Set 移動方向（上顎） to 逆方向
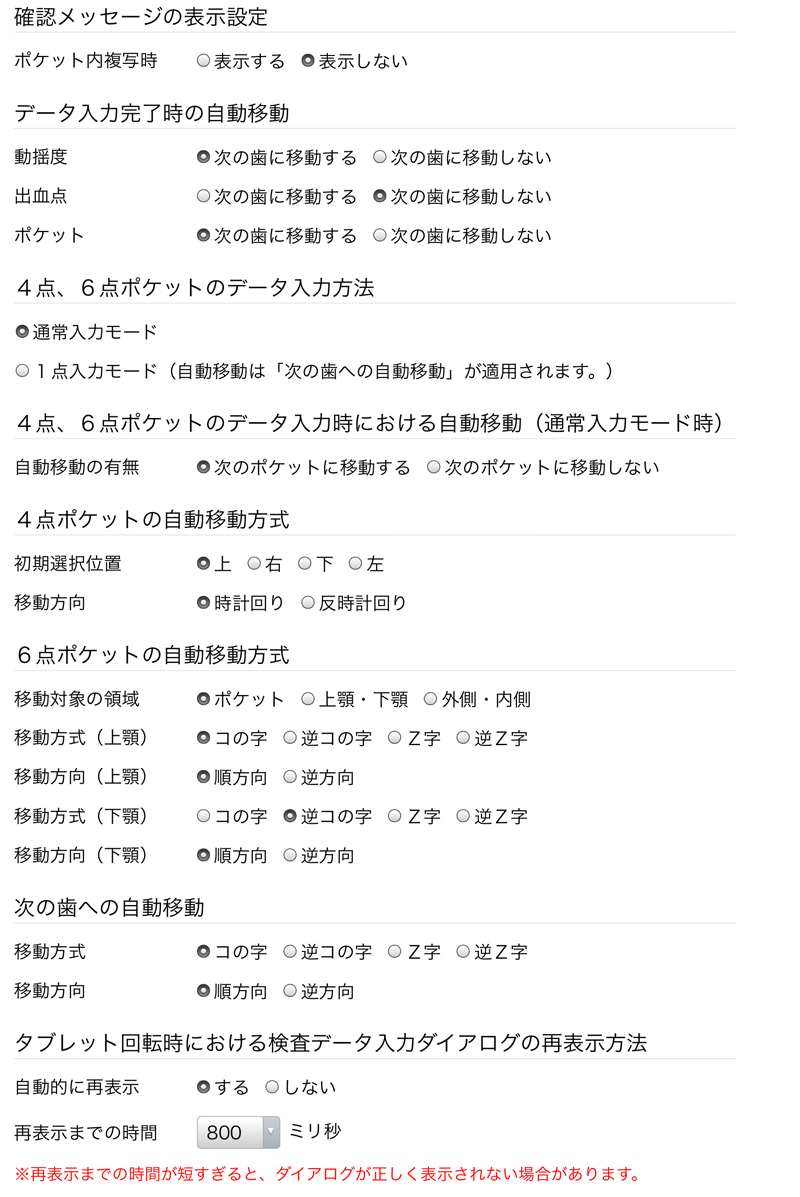Image resolution: width=800 pixels, height=1197 pixels. pyautogui.click(x=290, y=777)
